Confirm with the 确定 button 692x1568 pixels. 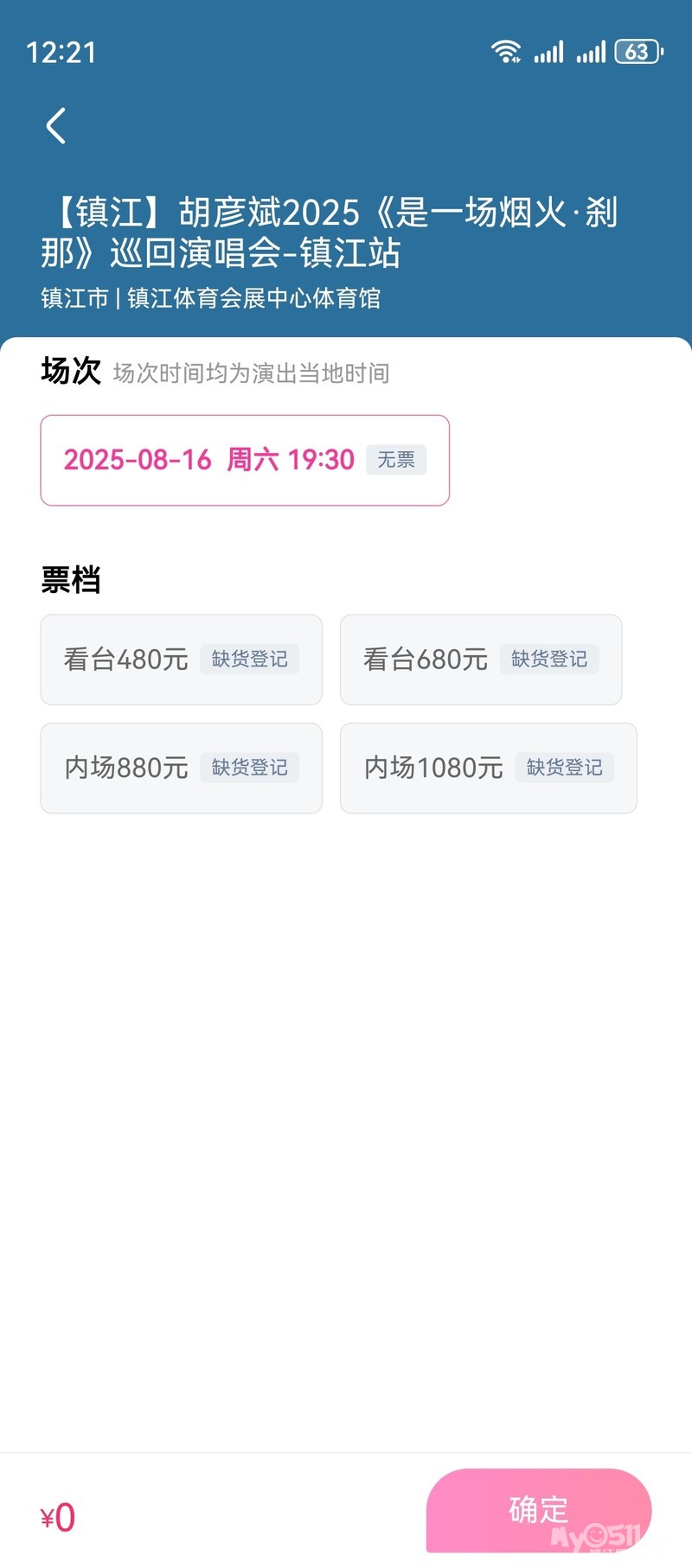click(x=538, y=1509)
